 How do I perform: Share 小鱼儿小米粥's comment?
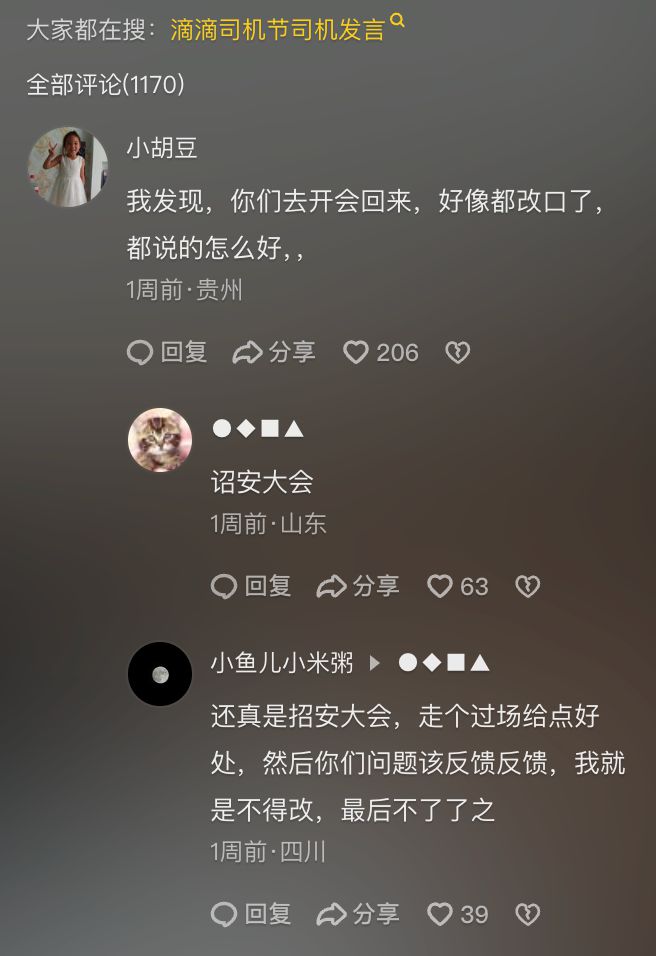click(x=358, y=914)
